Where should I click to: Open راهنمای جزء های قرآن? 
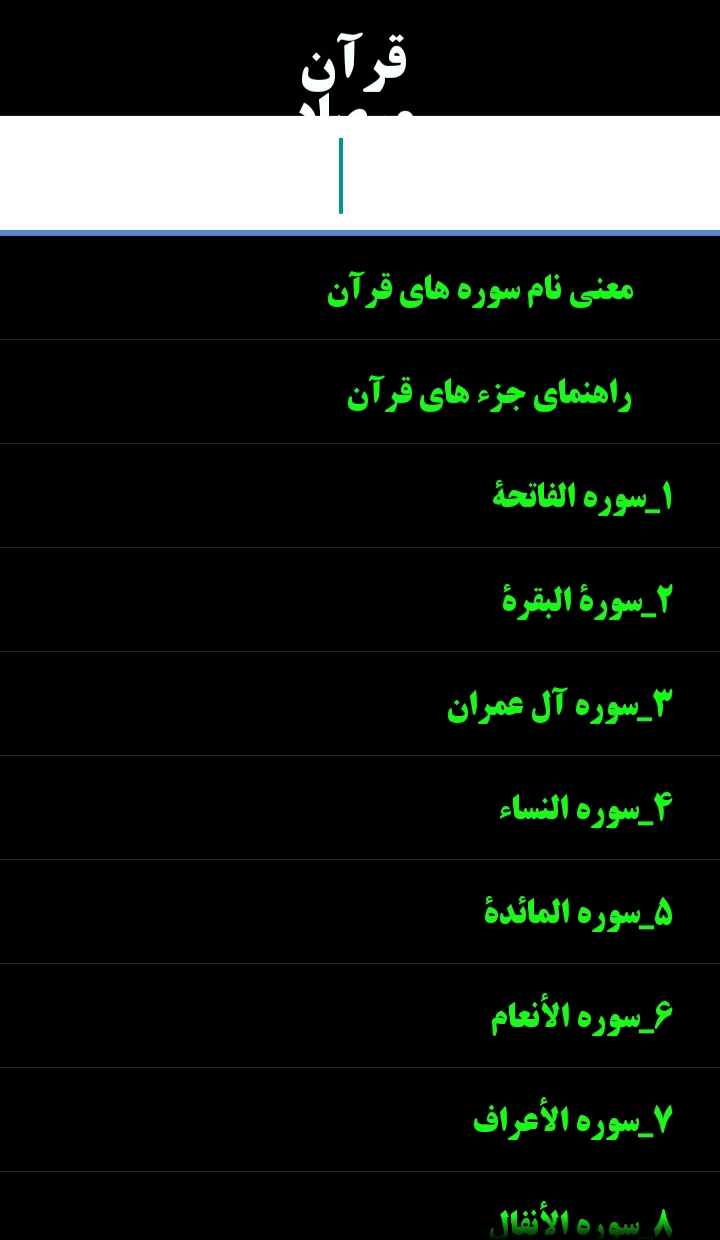coord(360,392)
